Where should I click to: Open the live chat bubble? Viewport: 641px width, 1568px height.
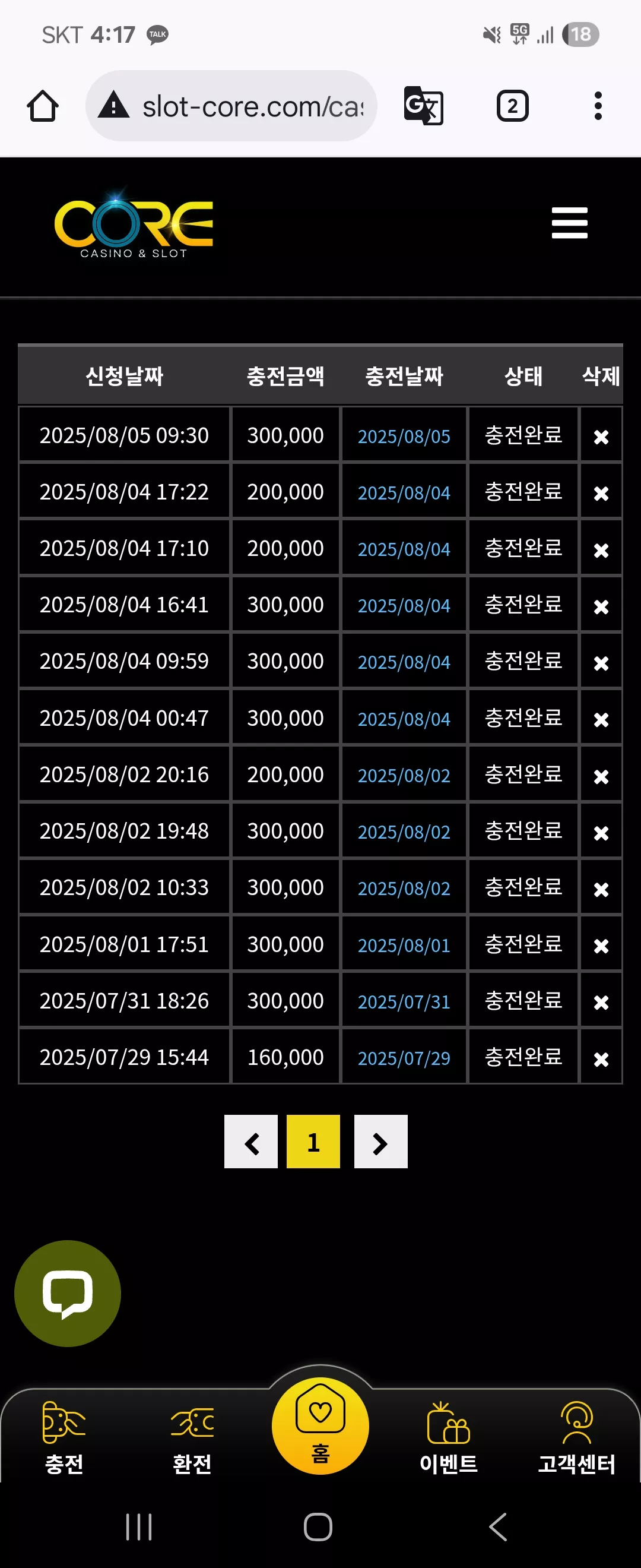68,1293
